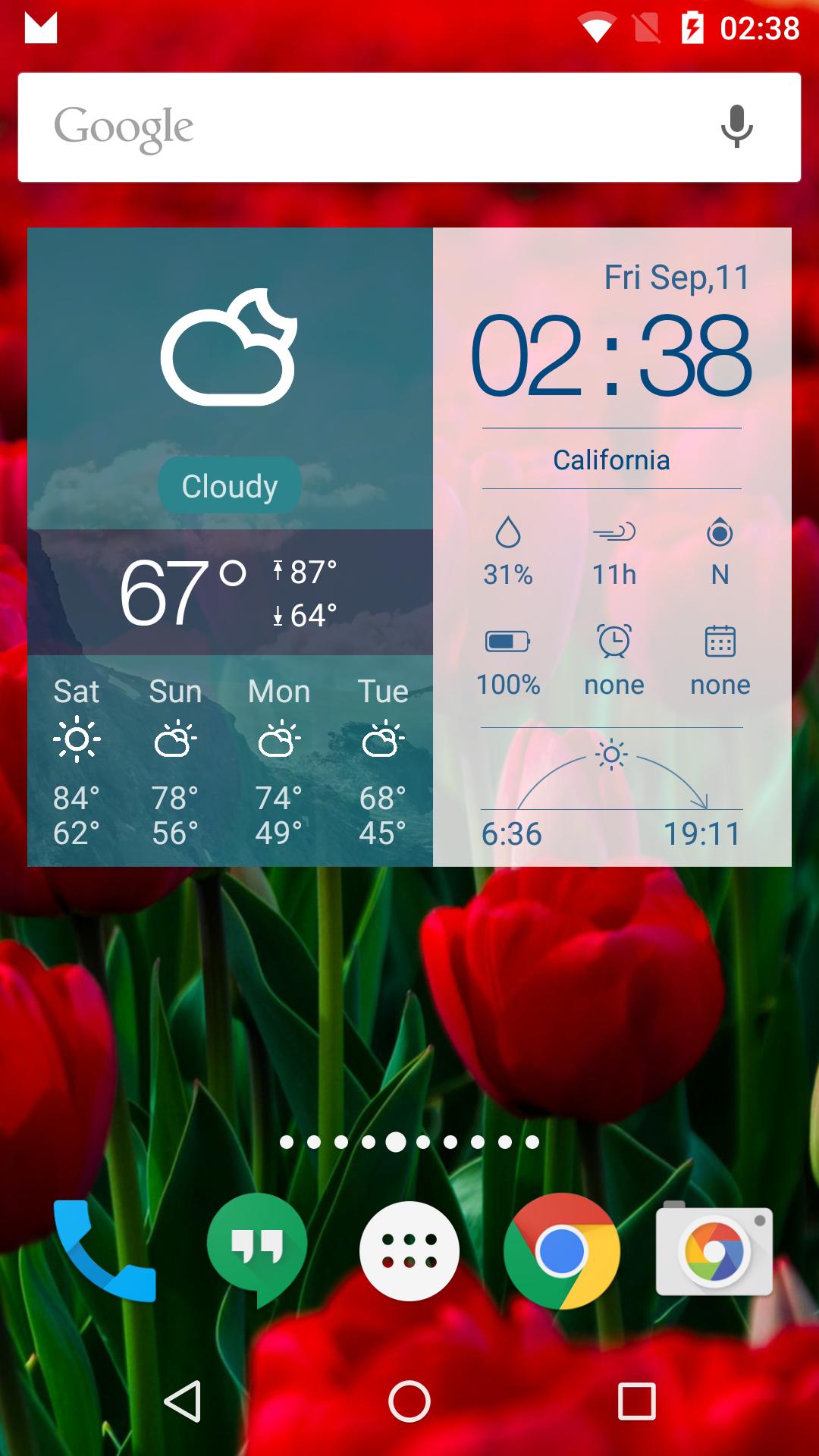The width and height of the screenshot is (819, 1456).
Task: Tap the Cloudy condition label to expand details
Action: [x=229, y=485]
